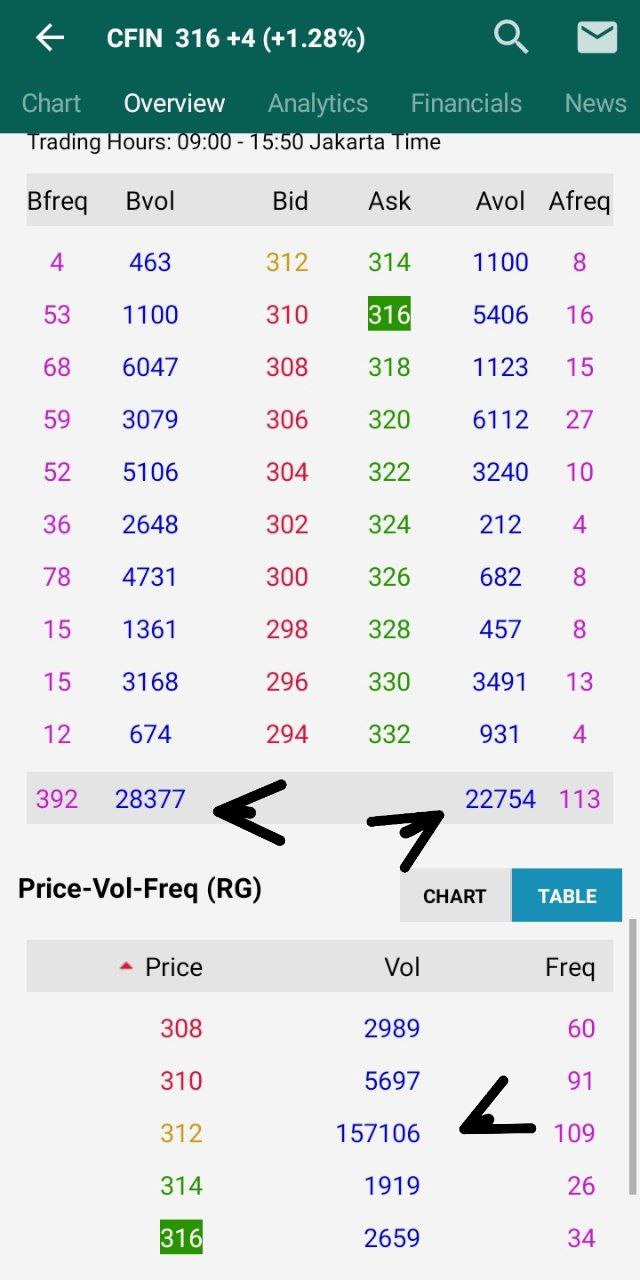This screenshot has width=640, height=1280.
Task: Select the Overview tab
Action: pos(174,103)
